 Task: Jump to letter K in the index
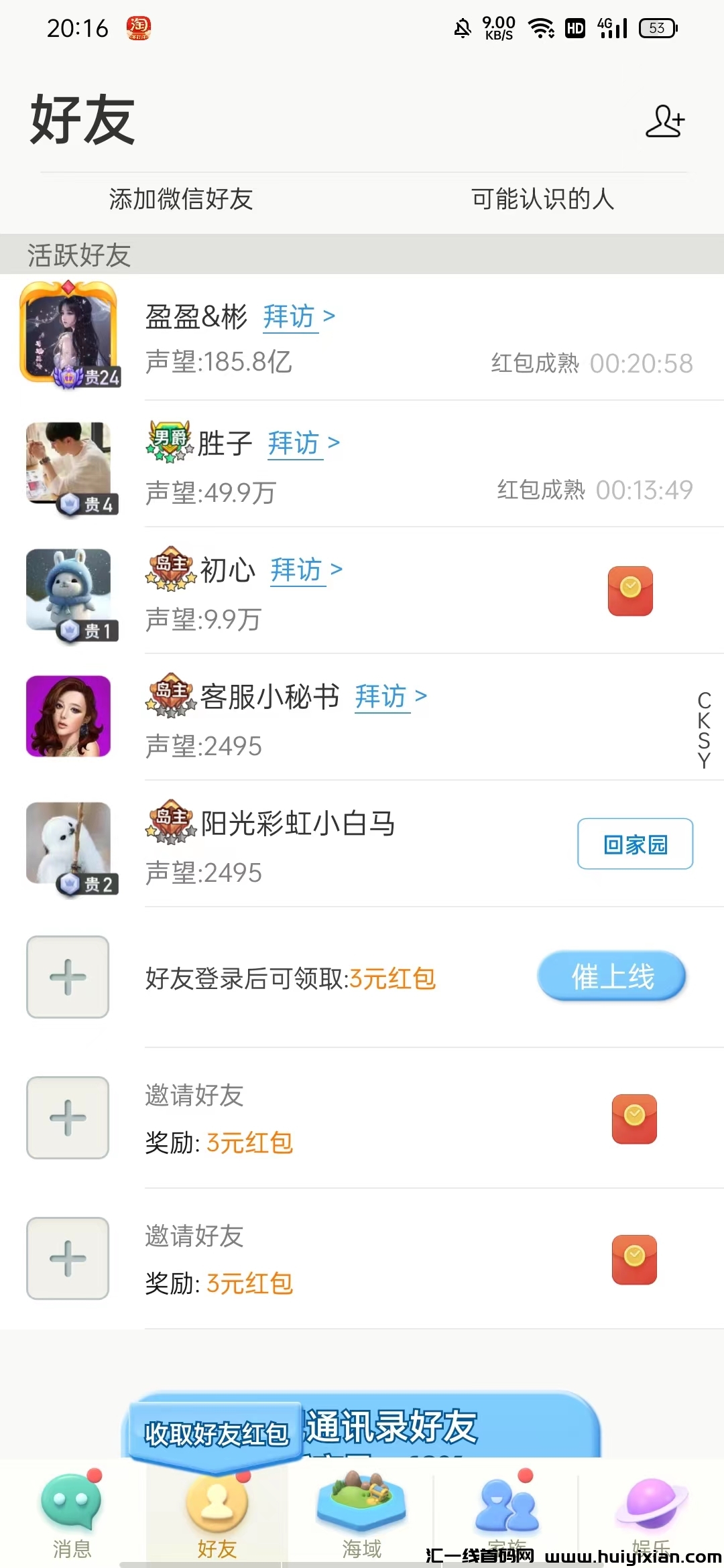(704, 720)
